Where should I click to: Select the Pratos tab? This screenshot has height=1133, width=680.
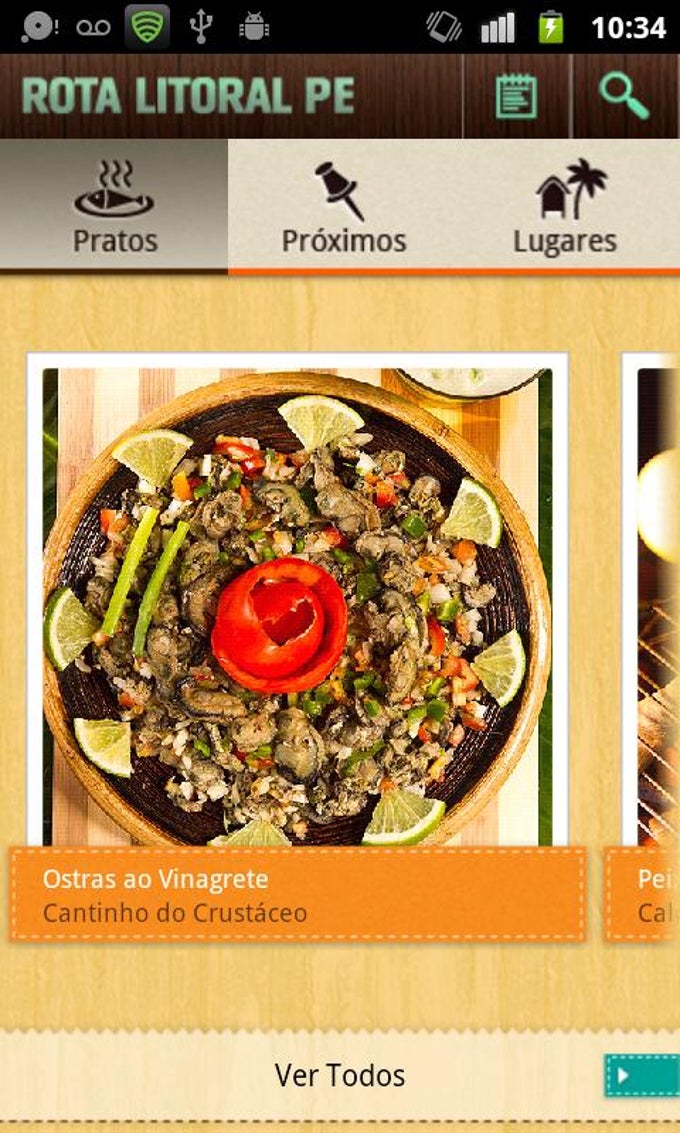pyautogui.click(x=114, y=207)
